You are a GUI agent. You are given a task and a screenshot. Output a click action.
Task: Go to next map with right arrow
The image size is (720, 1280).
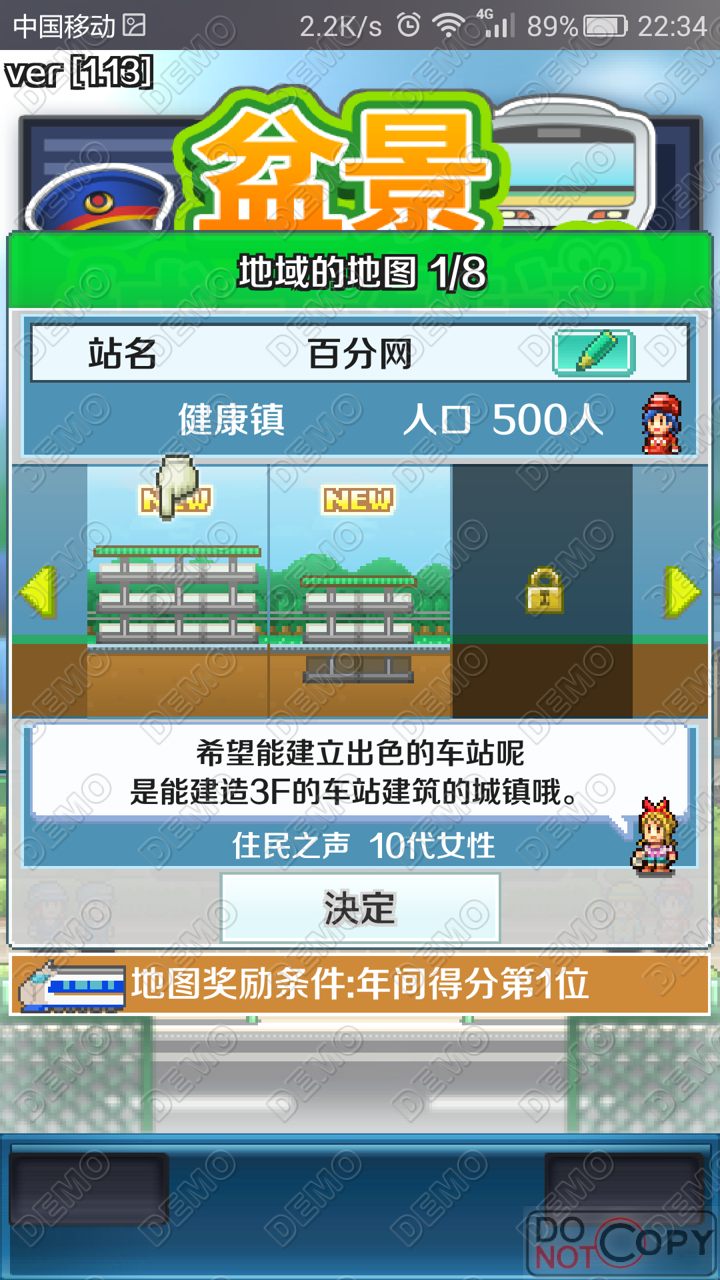[684, 592]
